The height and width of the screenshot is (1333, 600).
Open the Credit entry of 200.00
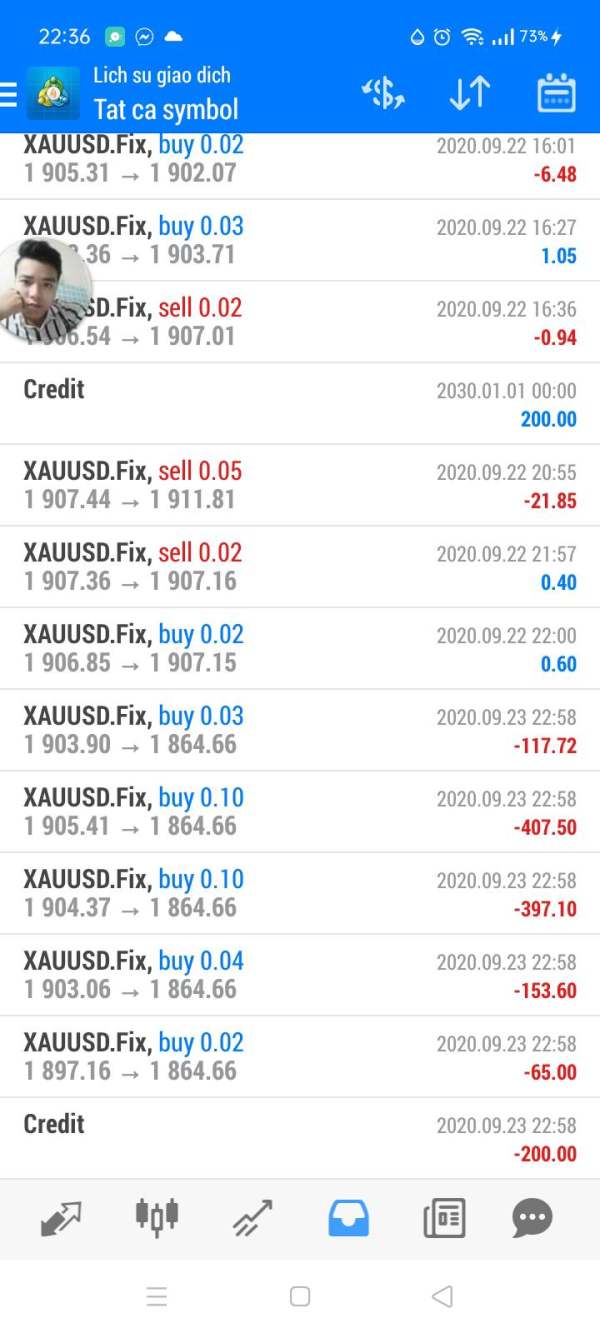(x=300, y=403)
